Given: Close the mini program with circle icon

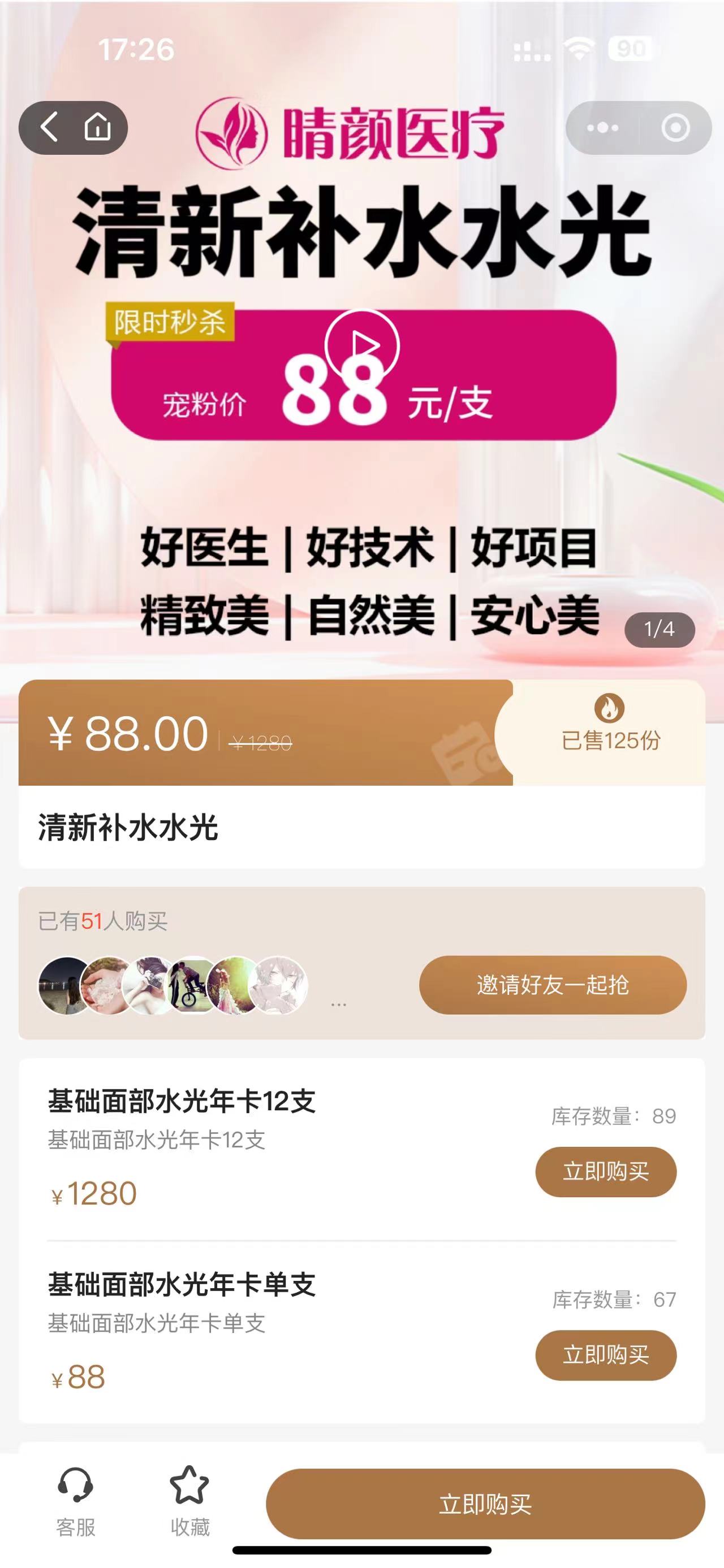Looking at the screenshot, I should (x=675, y=128).
